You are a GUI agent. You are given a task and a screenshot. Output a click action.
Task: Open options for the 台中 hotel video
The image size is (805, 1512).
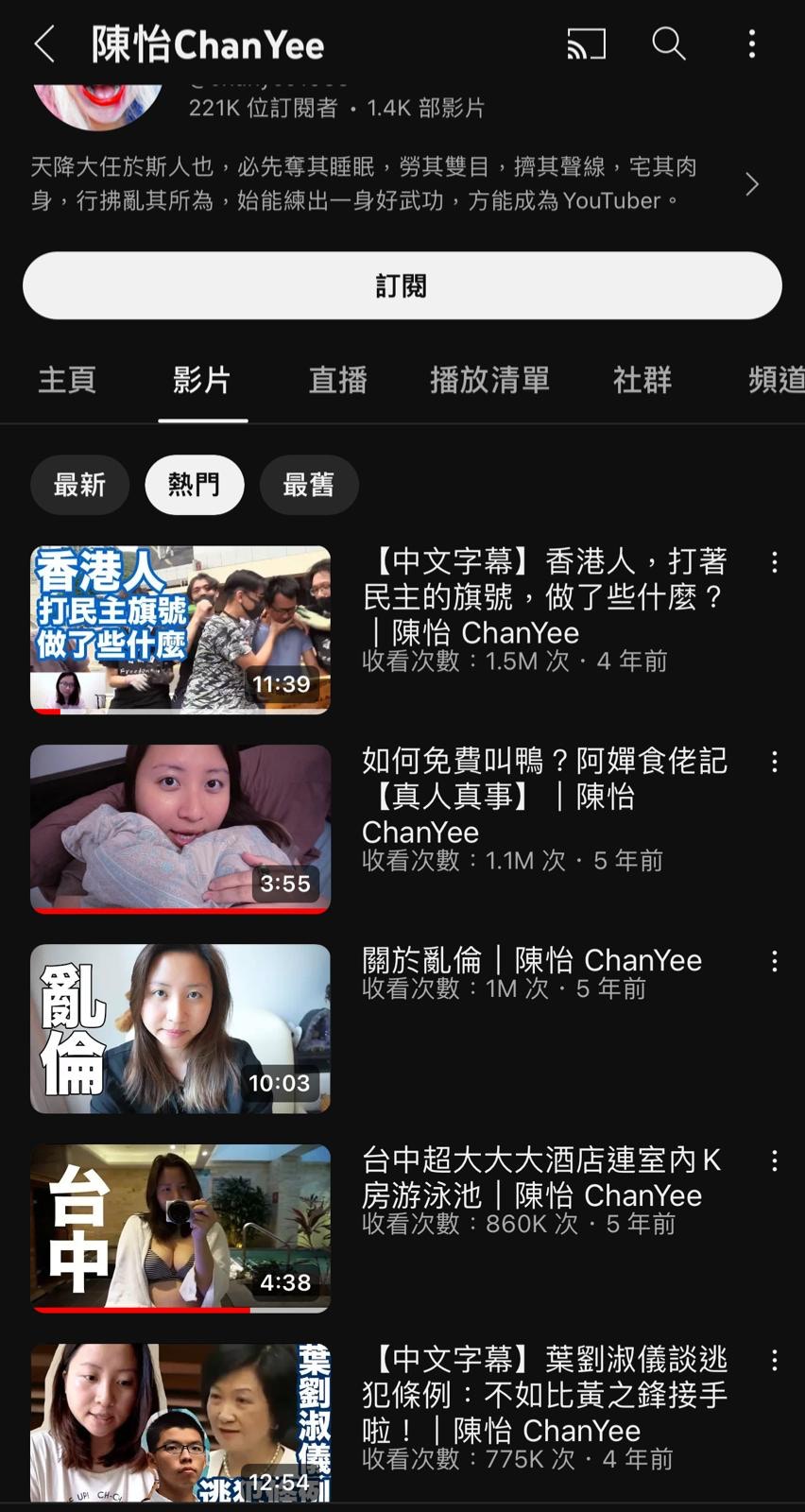pos(775,1160)
